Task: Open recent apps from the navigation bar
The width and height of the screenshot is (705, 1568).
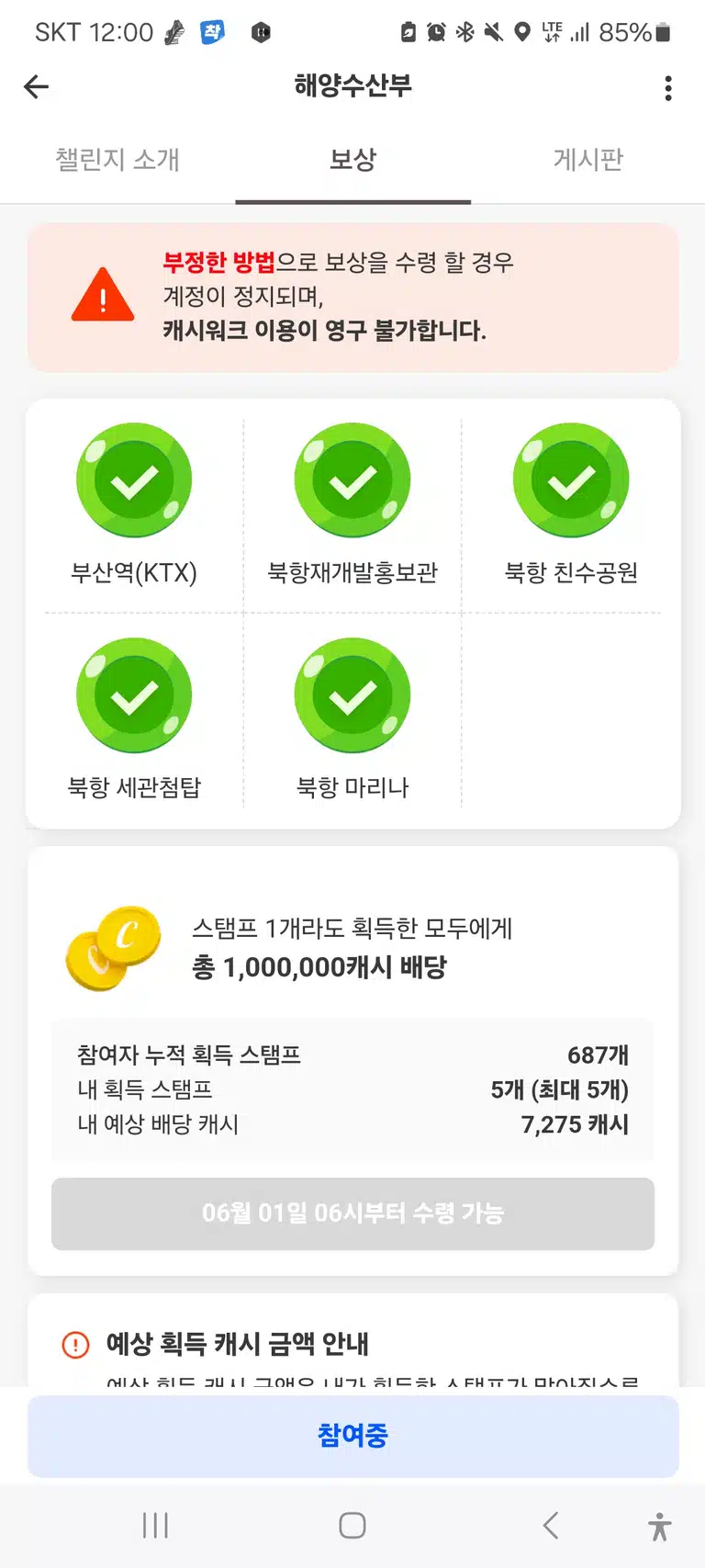Action: [x=155, y=1526]
